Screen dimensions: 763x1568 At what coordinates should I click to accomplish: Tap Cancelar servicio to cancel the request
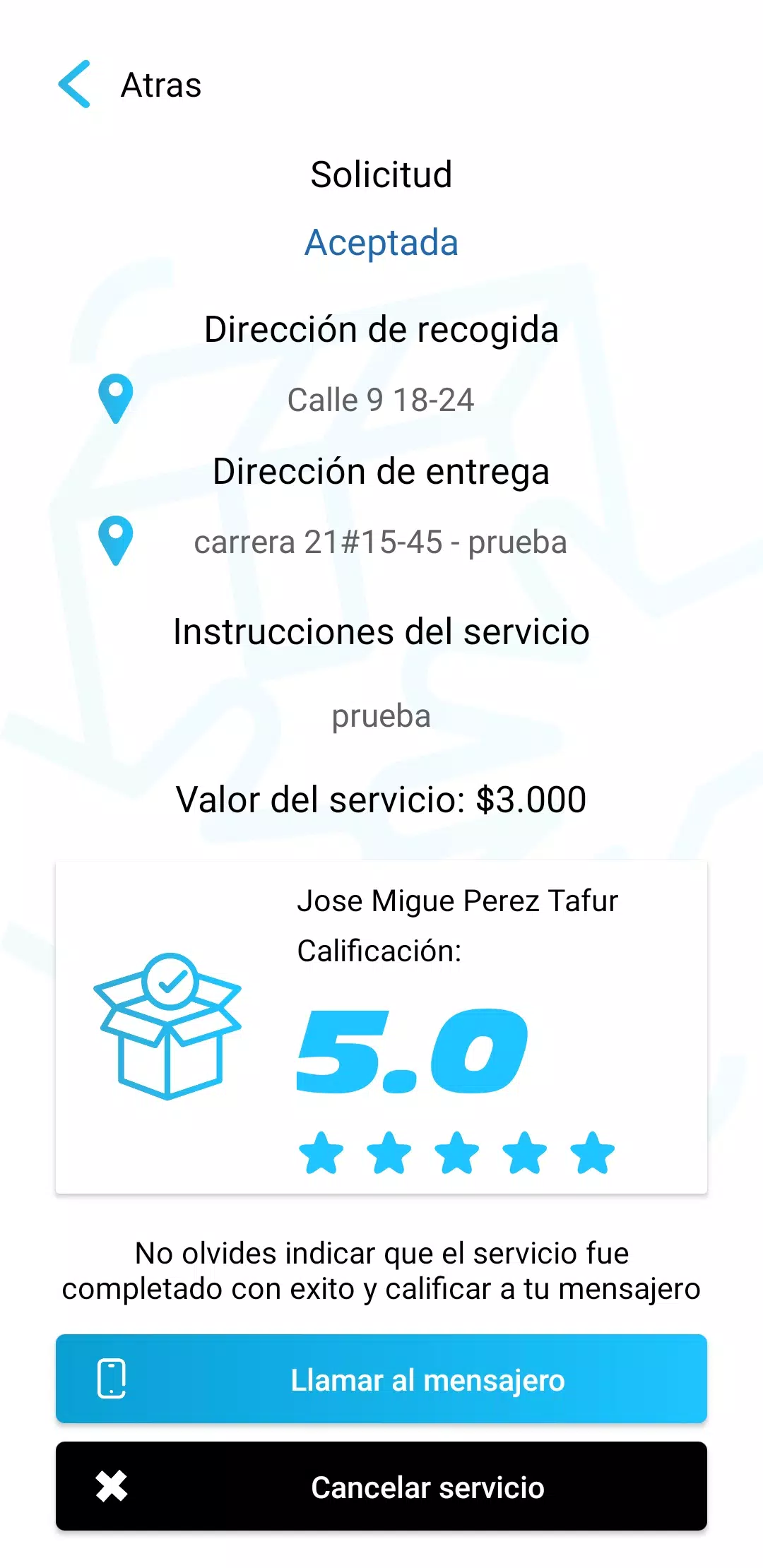381,1486
